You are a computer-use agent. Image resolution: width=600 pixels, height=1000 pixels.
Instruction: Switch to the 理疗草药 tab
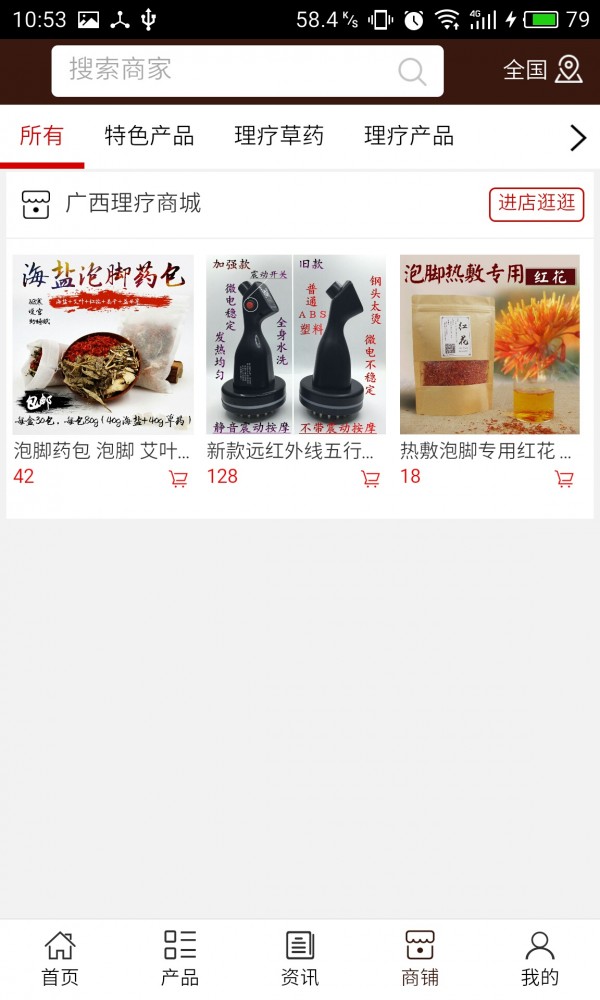279,136
